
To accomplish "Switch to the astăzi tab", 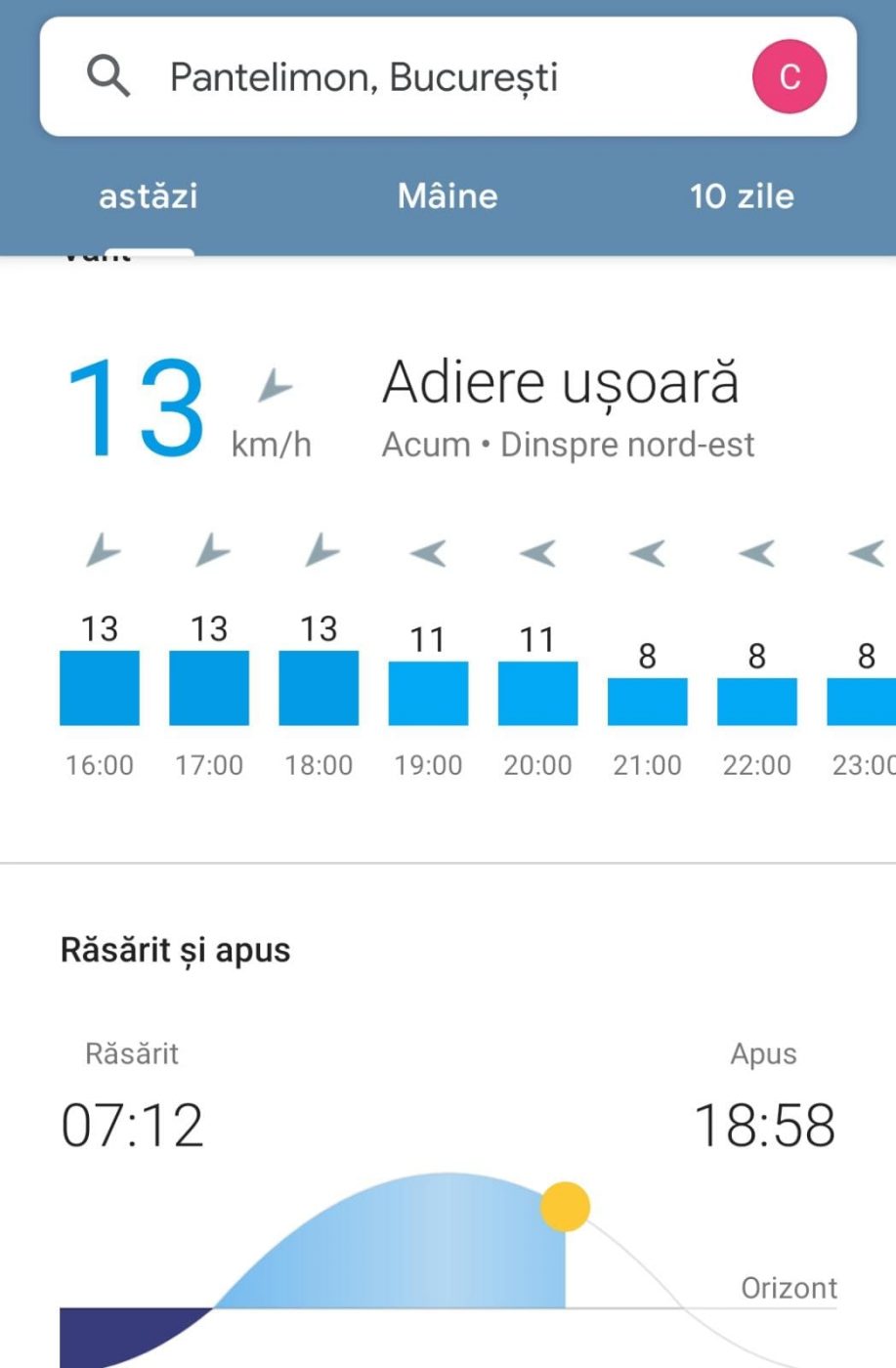I will click(149, 196).
